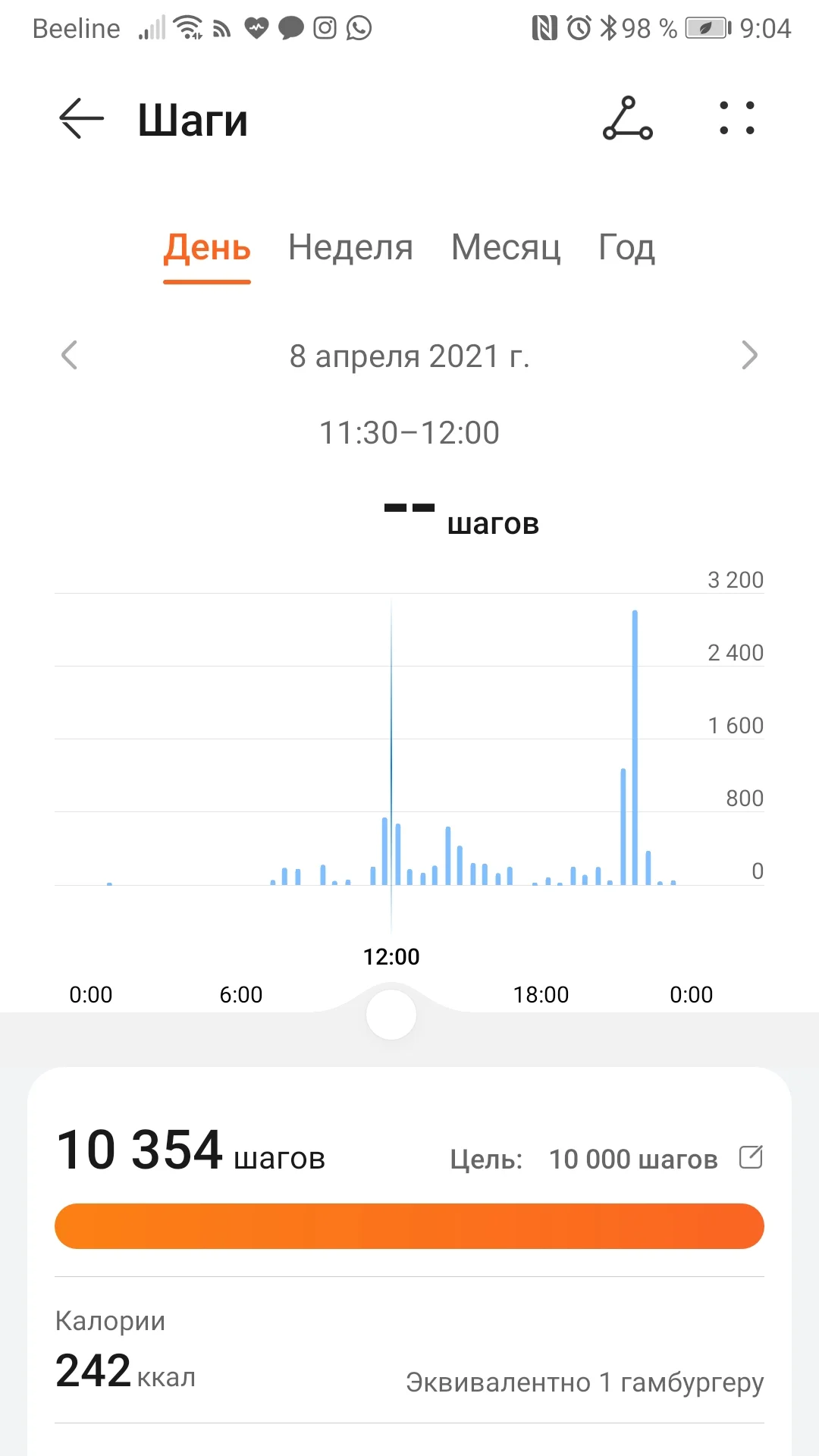Open the route share icon

pyautogui.click(x=627, y=118)
